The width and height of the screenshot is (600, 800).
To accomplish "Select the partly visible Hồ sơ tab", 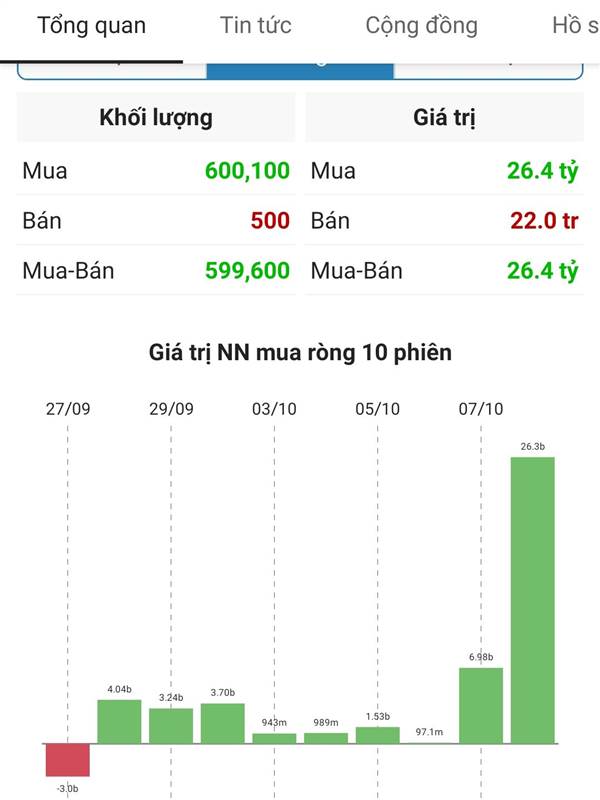I will point(574,26).
